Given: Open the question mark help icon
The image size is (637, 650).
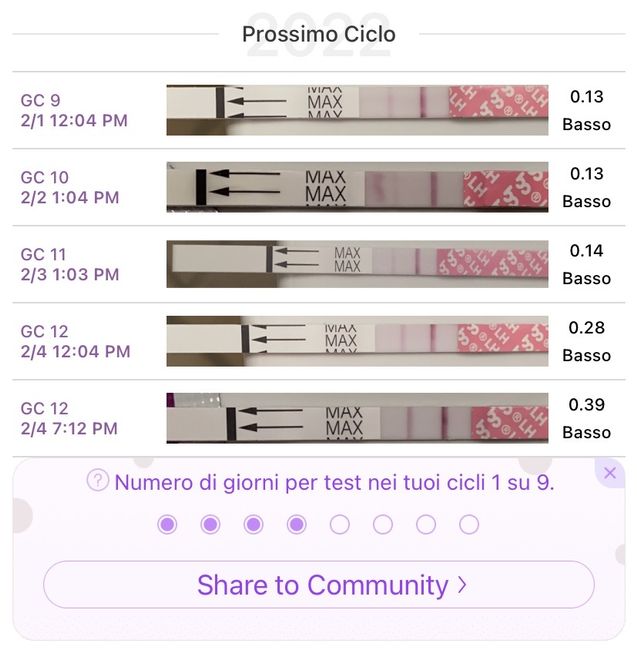Looking at the screenshot, I should pos(97,481).
